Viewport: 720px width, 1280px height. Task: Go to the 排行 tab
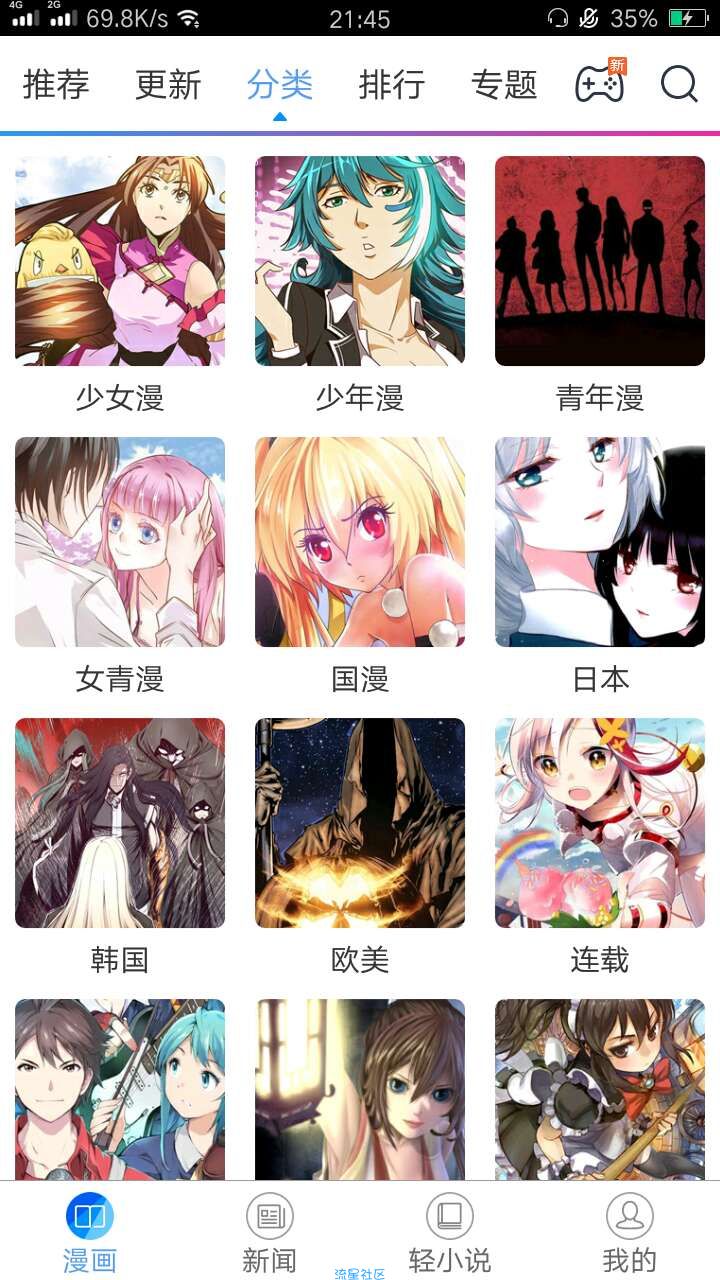392,85
